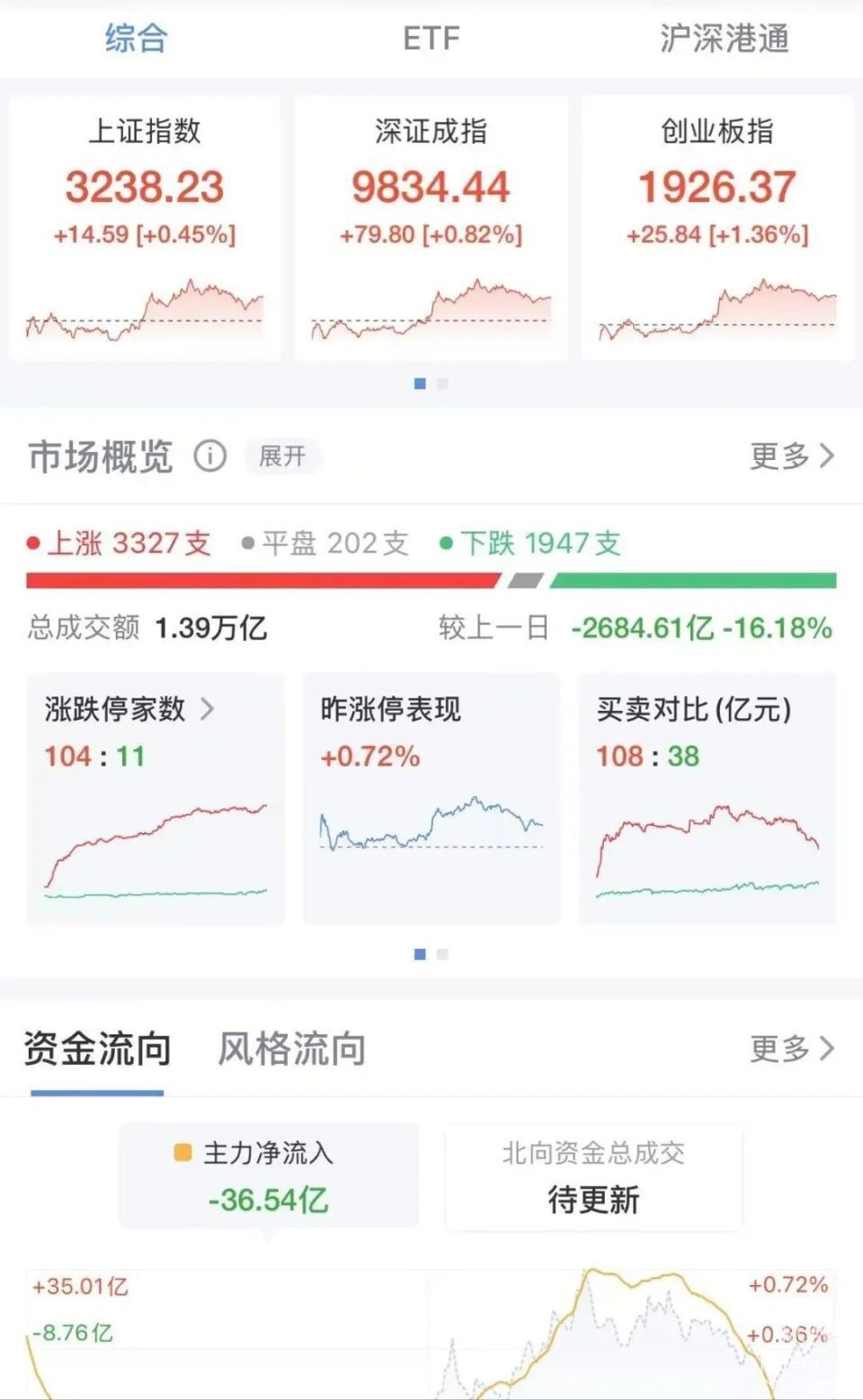Open the 买卖对比 (亿元) card
The image size is (863, 1400).
(707, 798)
